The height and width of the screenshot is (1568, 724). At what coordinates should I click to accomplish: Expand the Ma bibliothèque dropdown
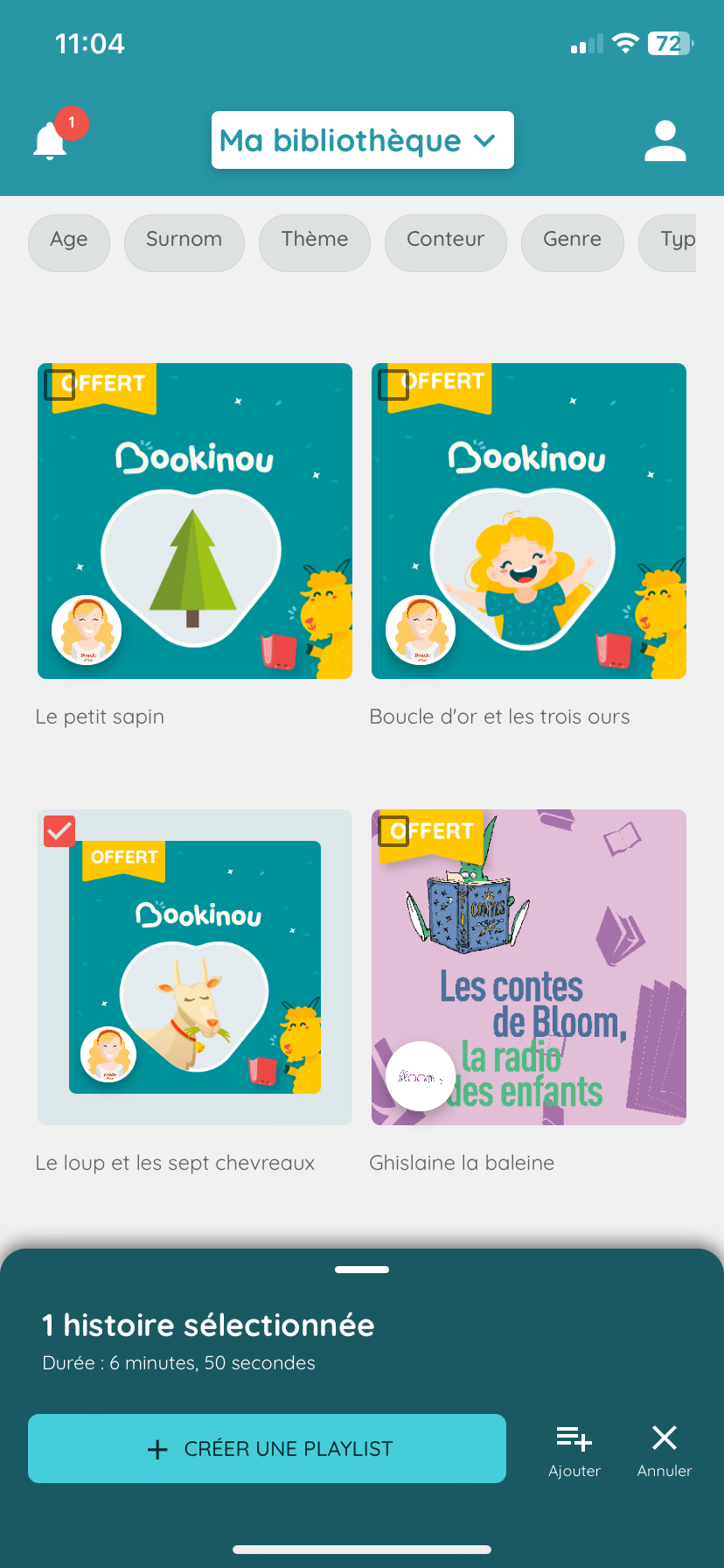pos(362,140)
